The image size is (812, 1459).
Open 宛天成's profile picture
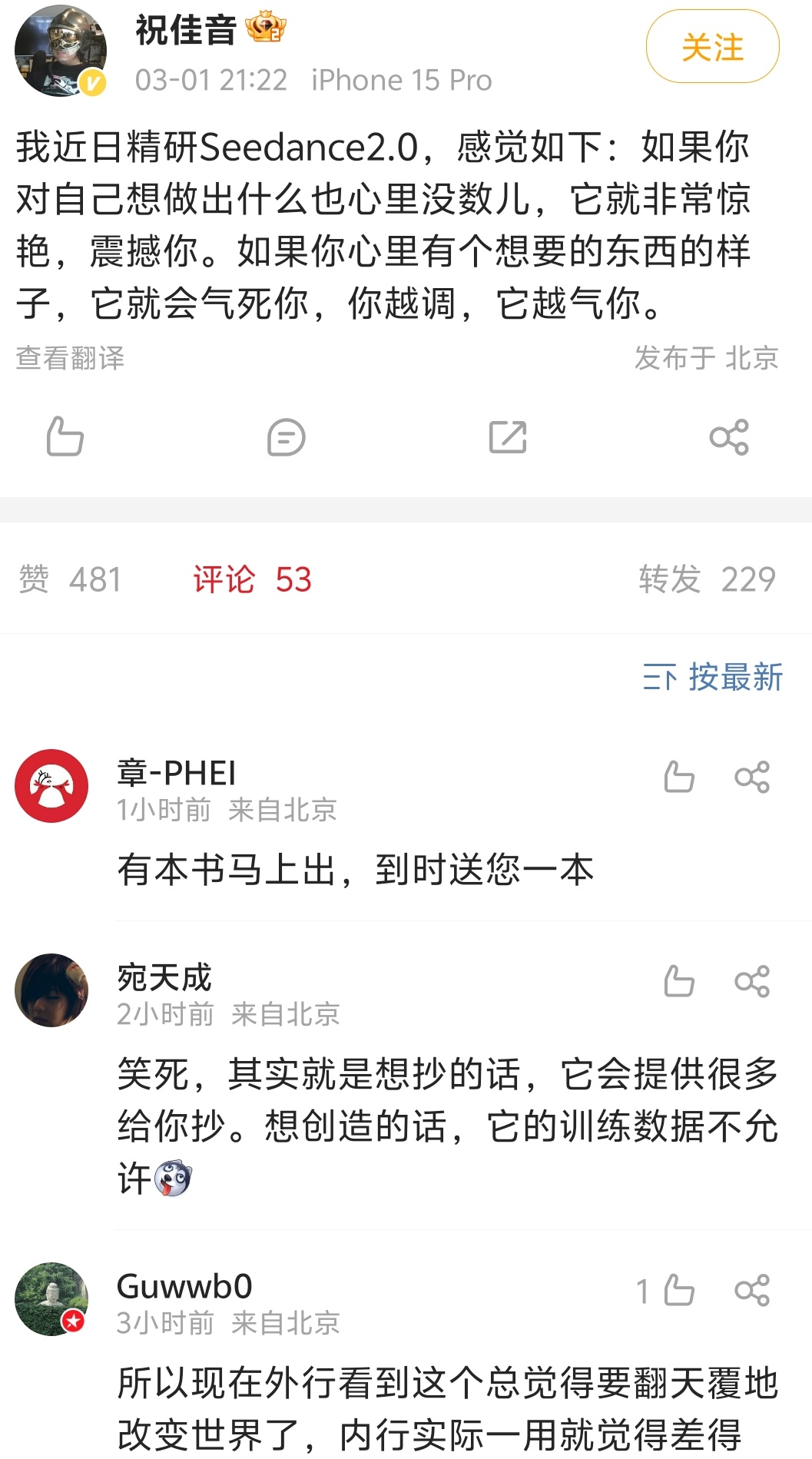click(51, 990)
